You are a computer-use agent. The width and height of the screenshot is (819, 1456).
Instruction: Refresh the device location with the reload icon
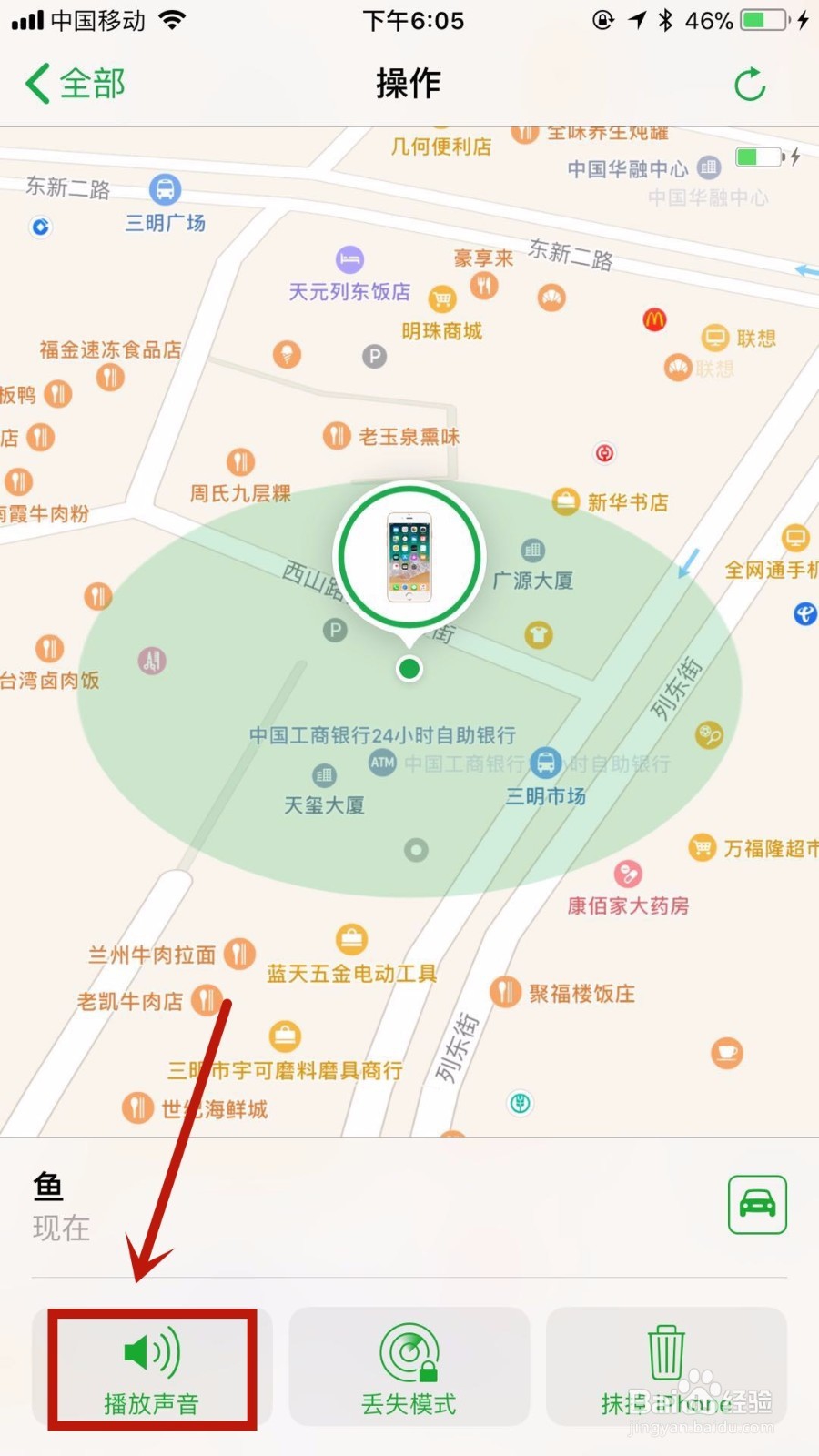[749, 84]
